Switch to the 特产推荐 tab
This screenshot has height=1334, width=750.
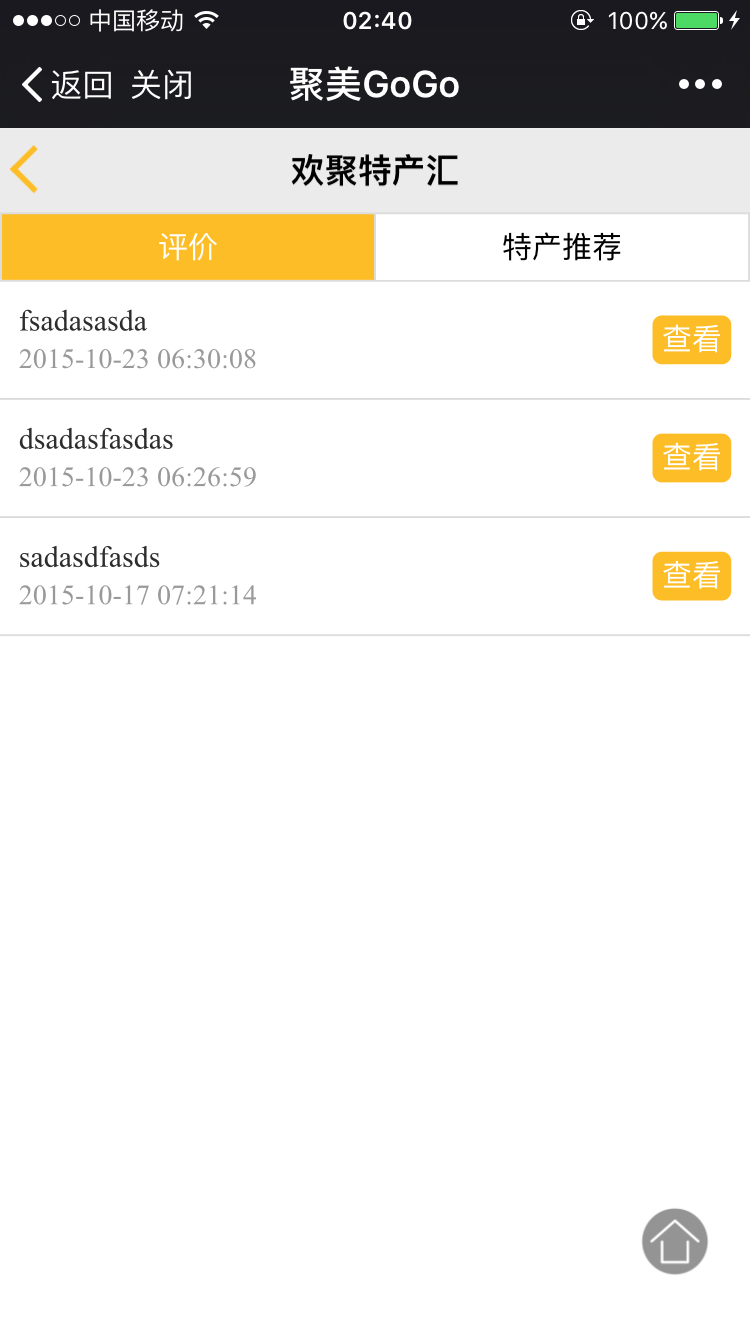pyautogui.click(x=562, y=247)
